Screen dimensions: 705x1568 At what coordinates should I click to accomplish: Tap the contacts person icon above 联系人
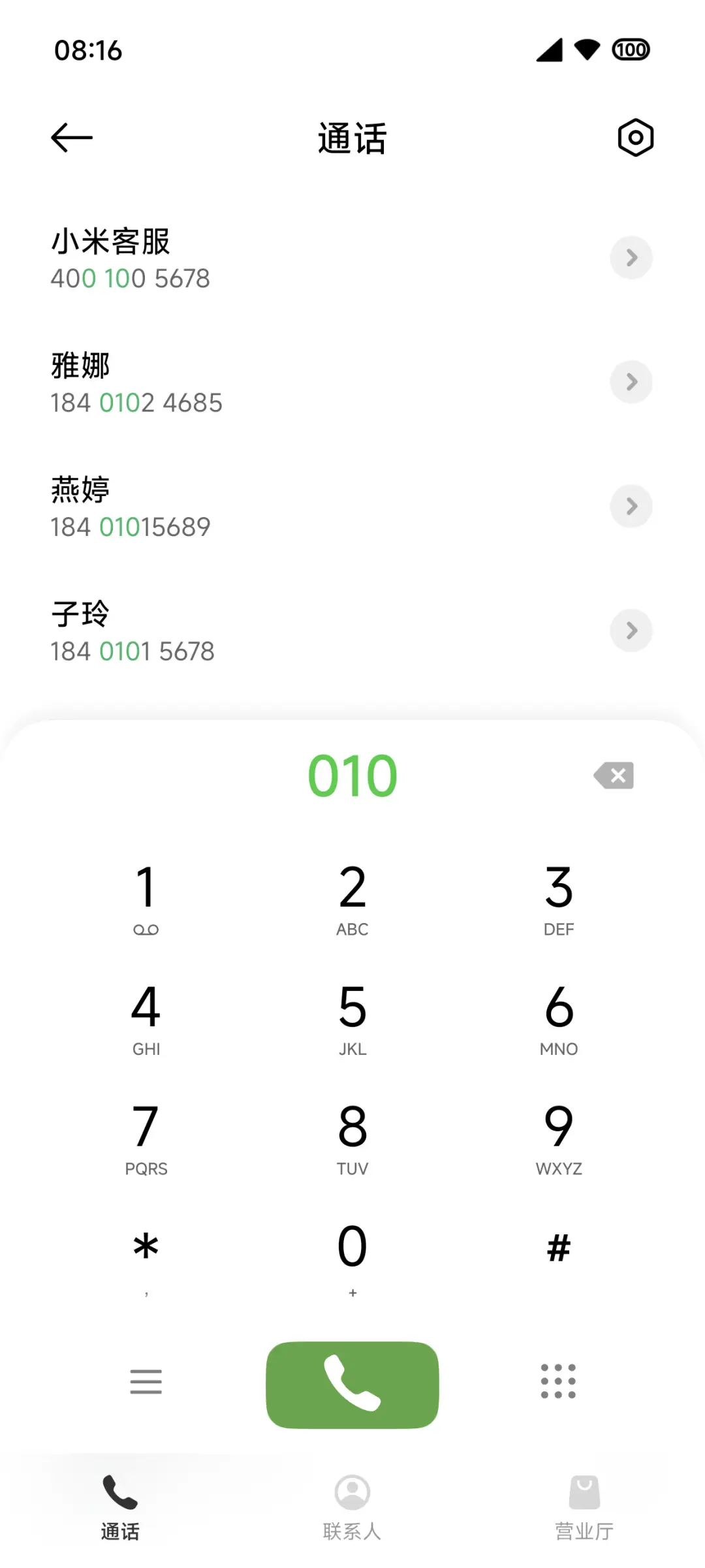[x=352, y=1492]
